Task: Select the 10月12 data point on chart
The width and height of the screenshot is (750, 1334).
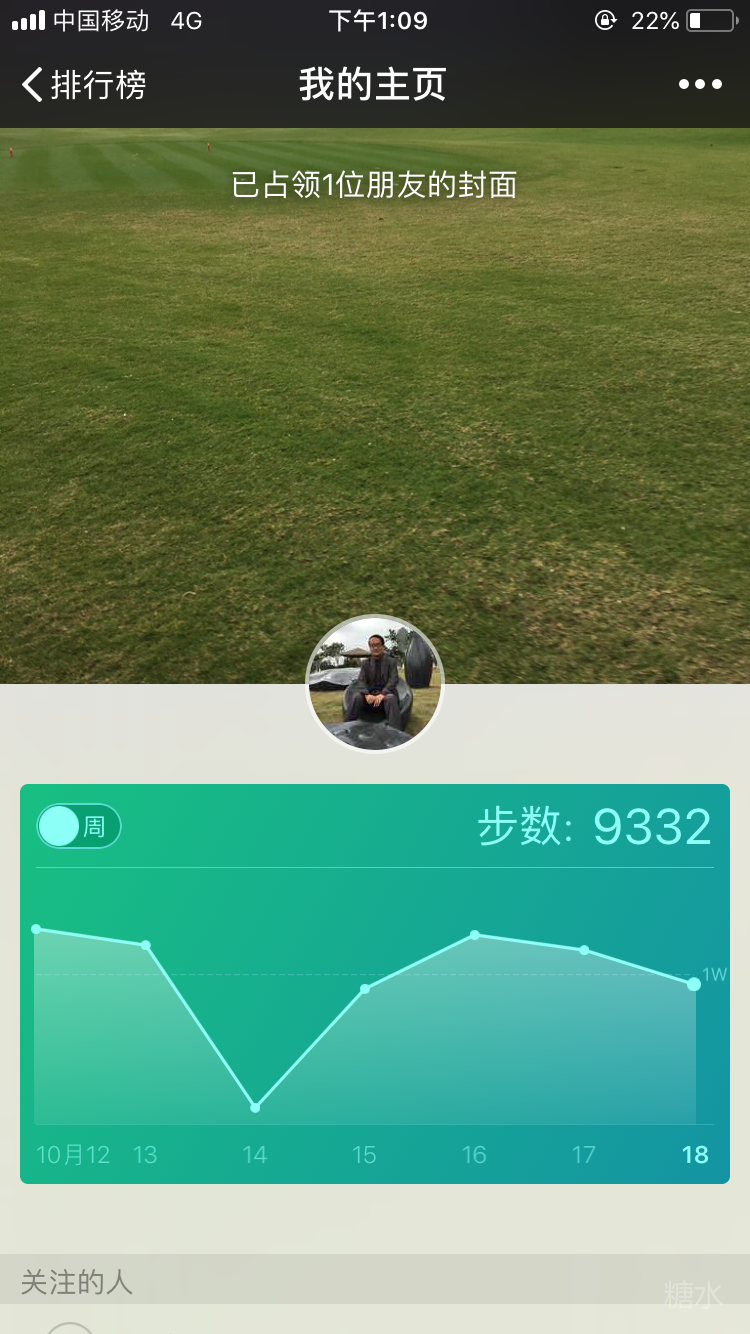Action: tap(37, 929)
